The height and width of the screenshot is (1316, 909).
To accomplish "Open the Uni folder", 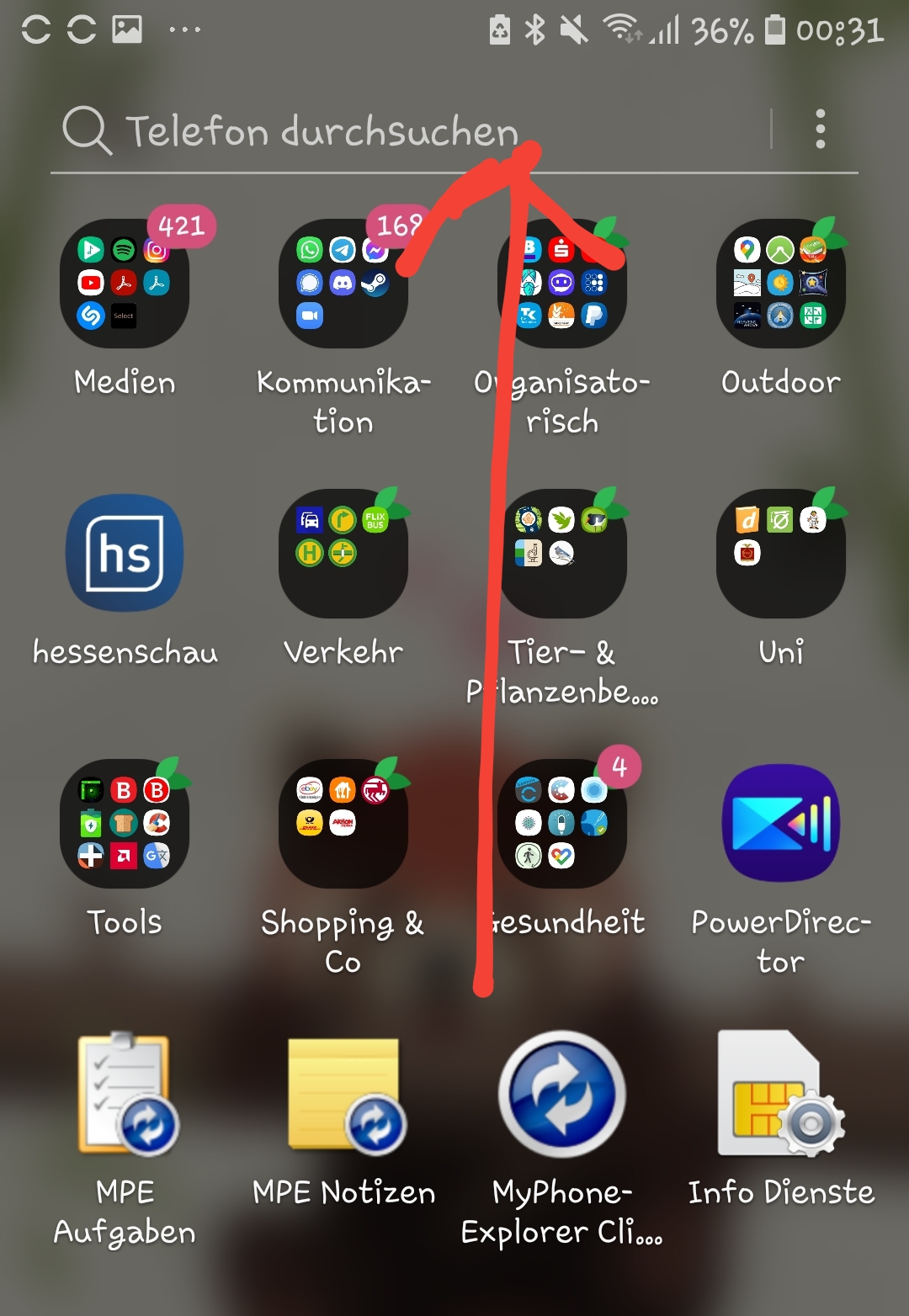I will click(x=781, y=554).
